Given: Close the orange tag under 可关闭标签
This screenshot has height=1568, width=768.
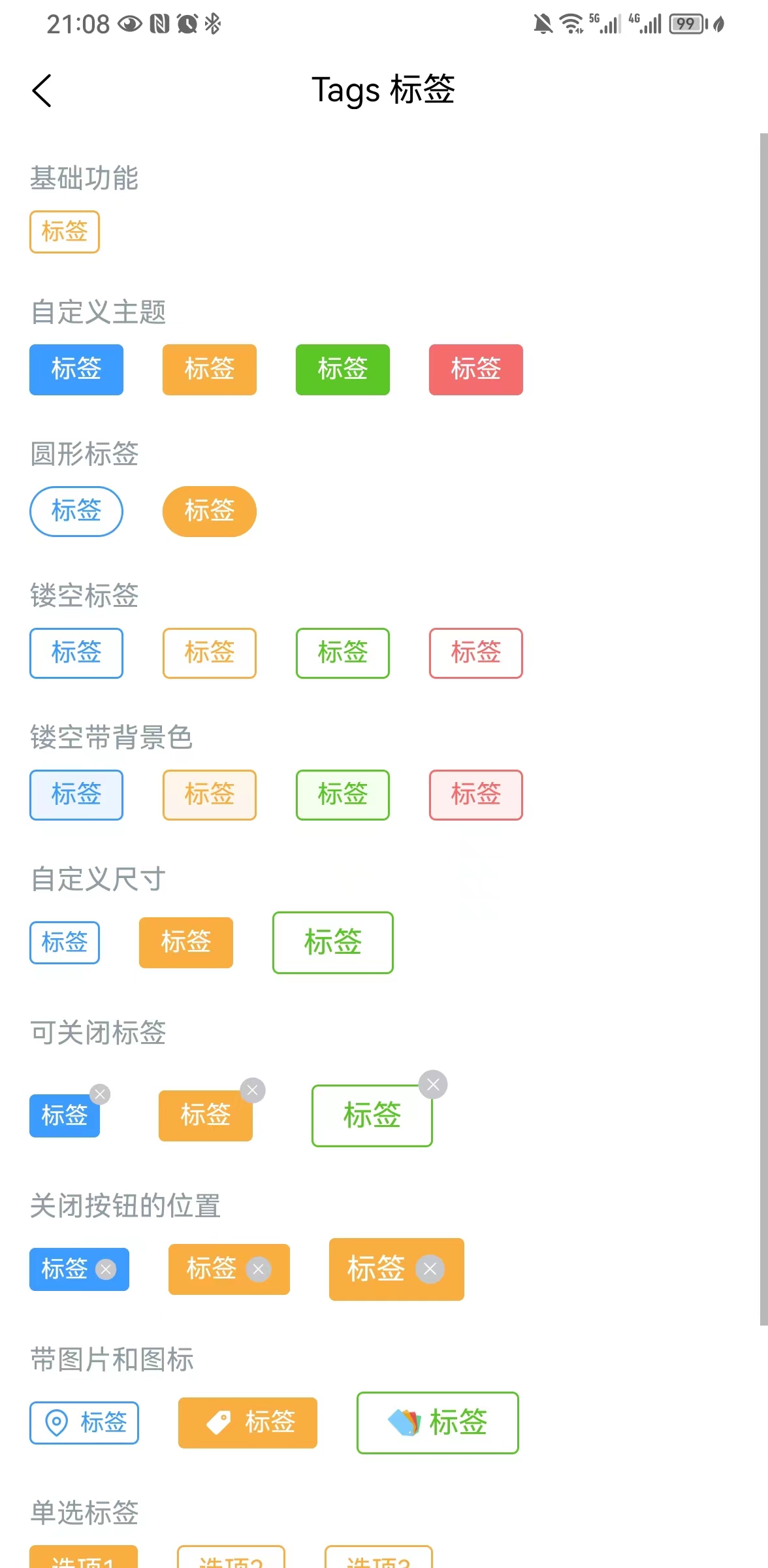Looking at the screenshot, I should 253,1090.
